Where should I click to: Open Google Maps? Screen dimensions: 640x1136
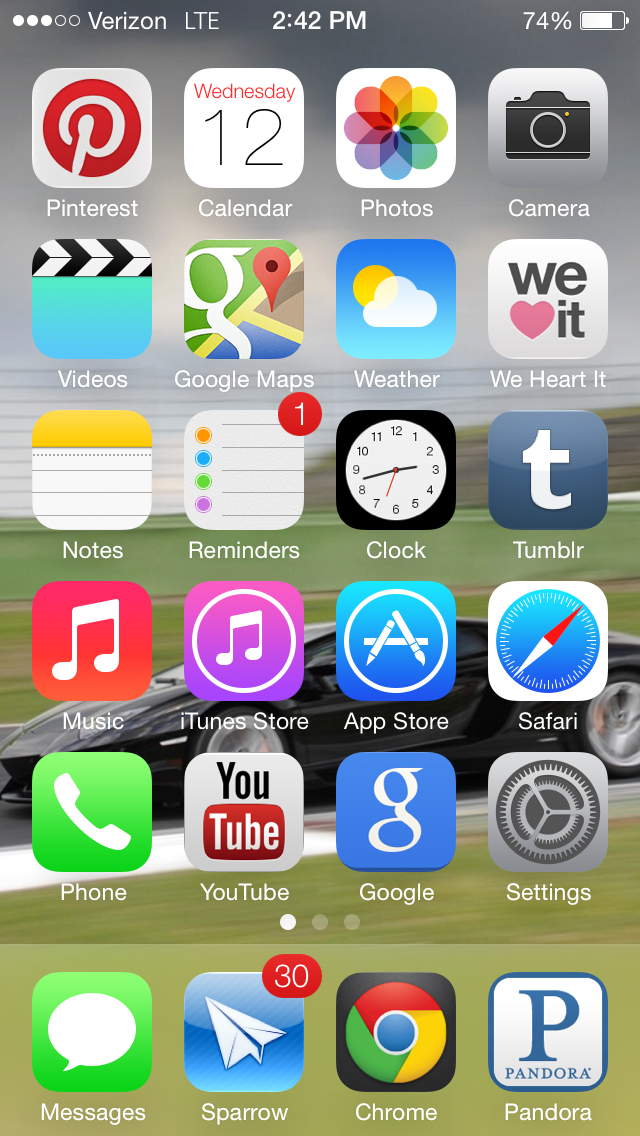[x=244, y=299]
